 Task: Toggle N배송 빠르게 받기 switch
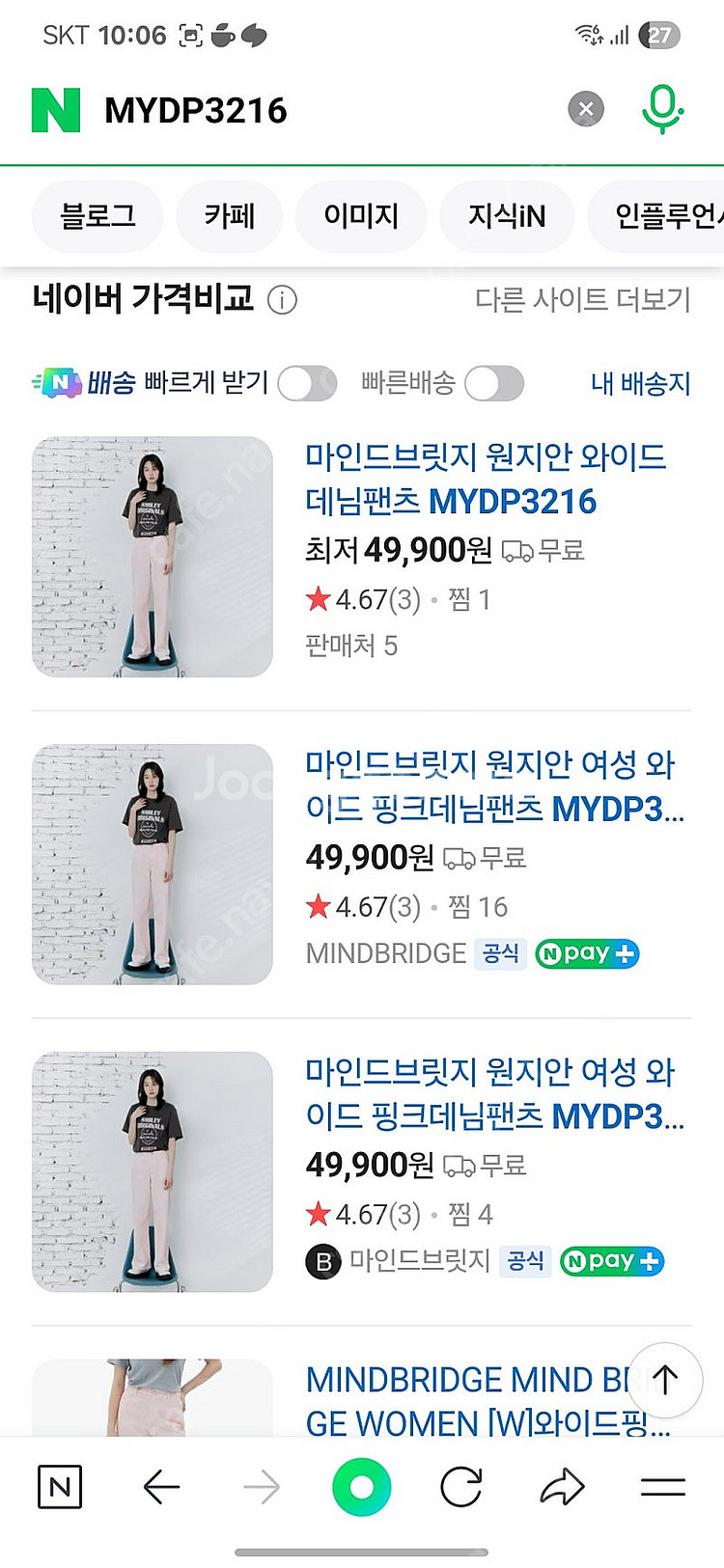click(307, 383)
